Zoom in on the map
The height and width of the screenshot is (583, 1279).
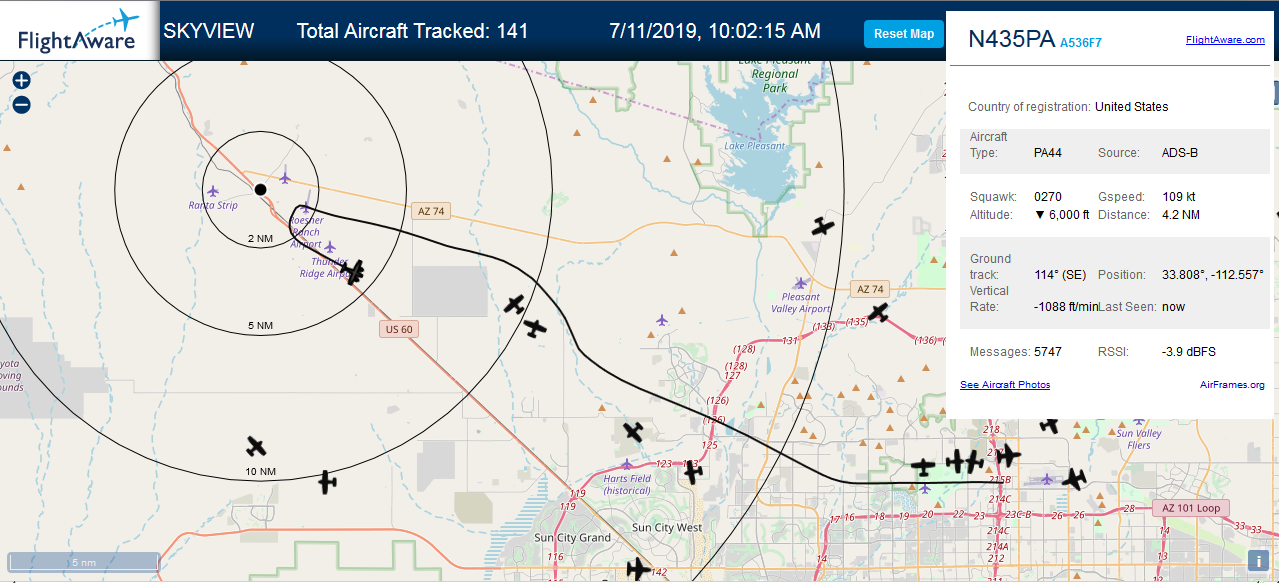click(21, 81)
